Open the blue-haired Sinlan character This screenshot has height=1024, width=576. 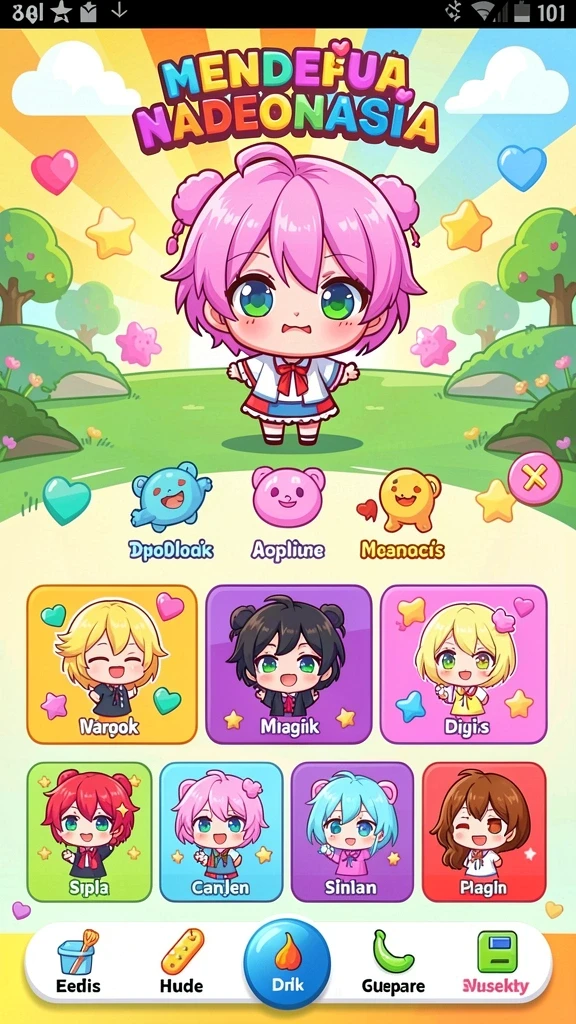click(x=352, y=832)
